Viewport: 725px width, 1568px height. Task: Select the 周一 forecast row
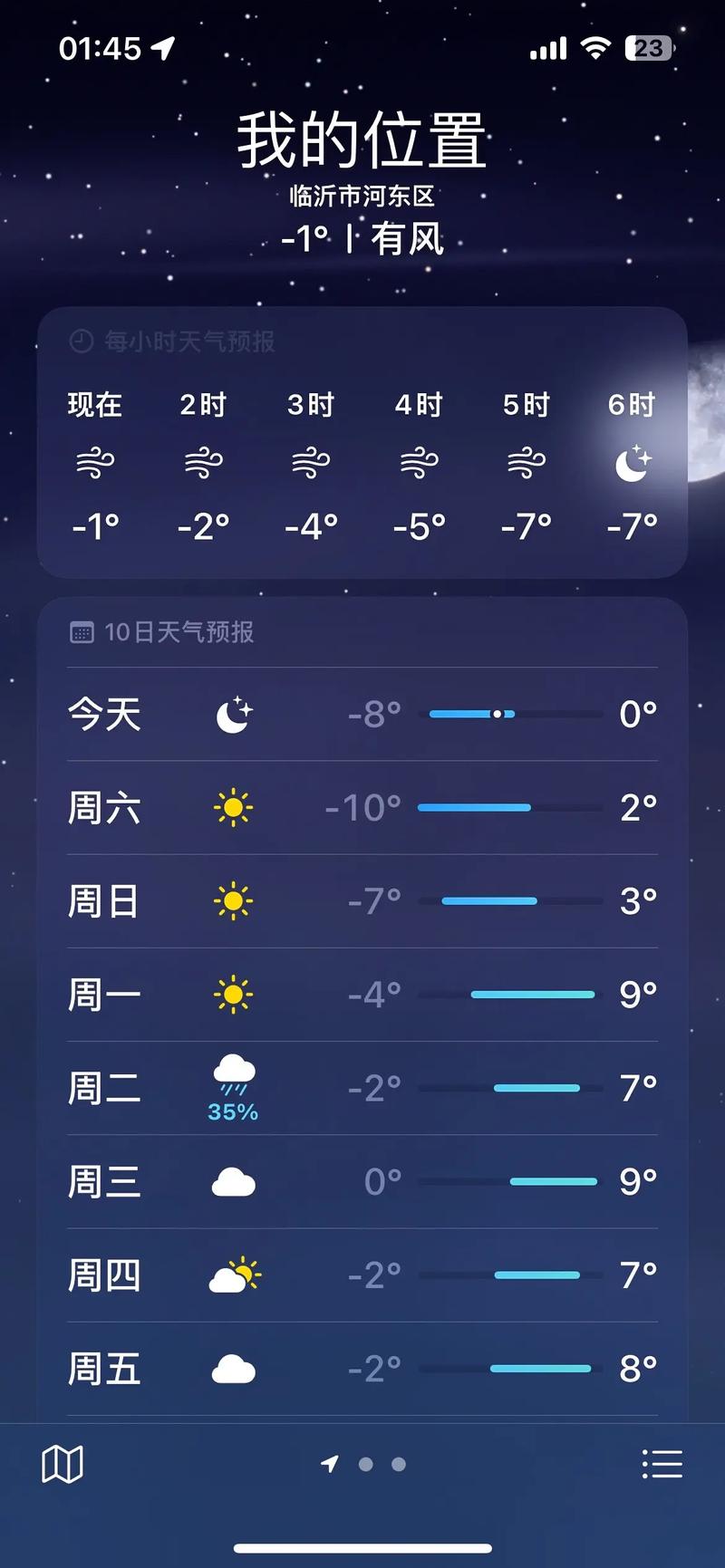tap(362, 994)
